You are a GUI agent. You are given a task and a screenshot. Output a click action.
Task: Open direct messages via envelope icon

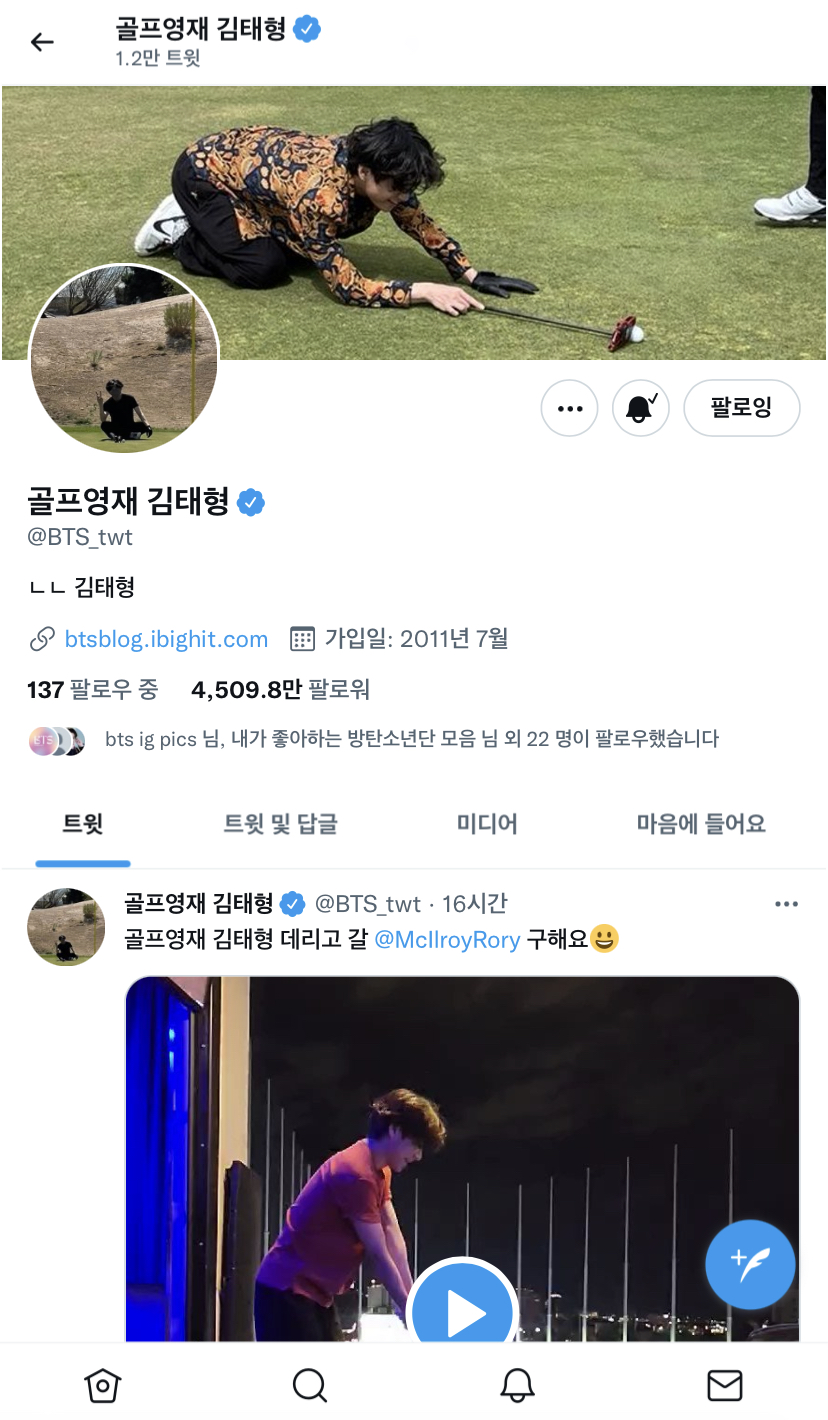[x=724, y=1385]
